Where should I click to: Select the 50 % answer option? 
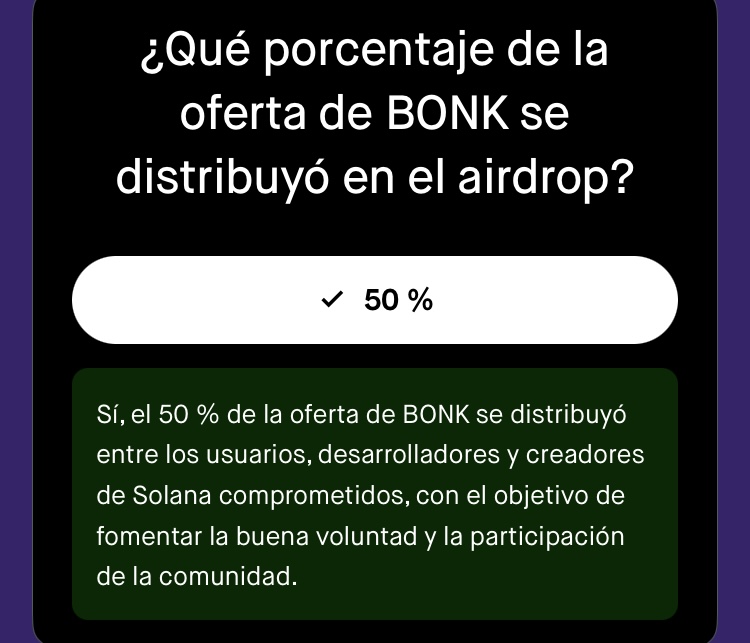tap(375, 300)
